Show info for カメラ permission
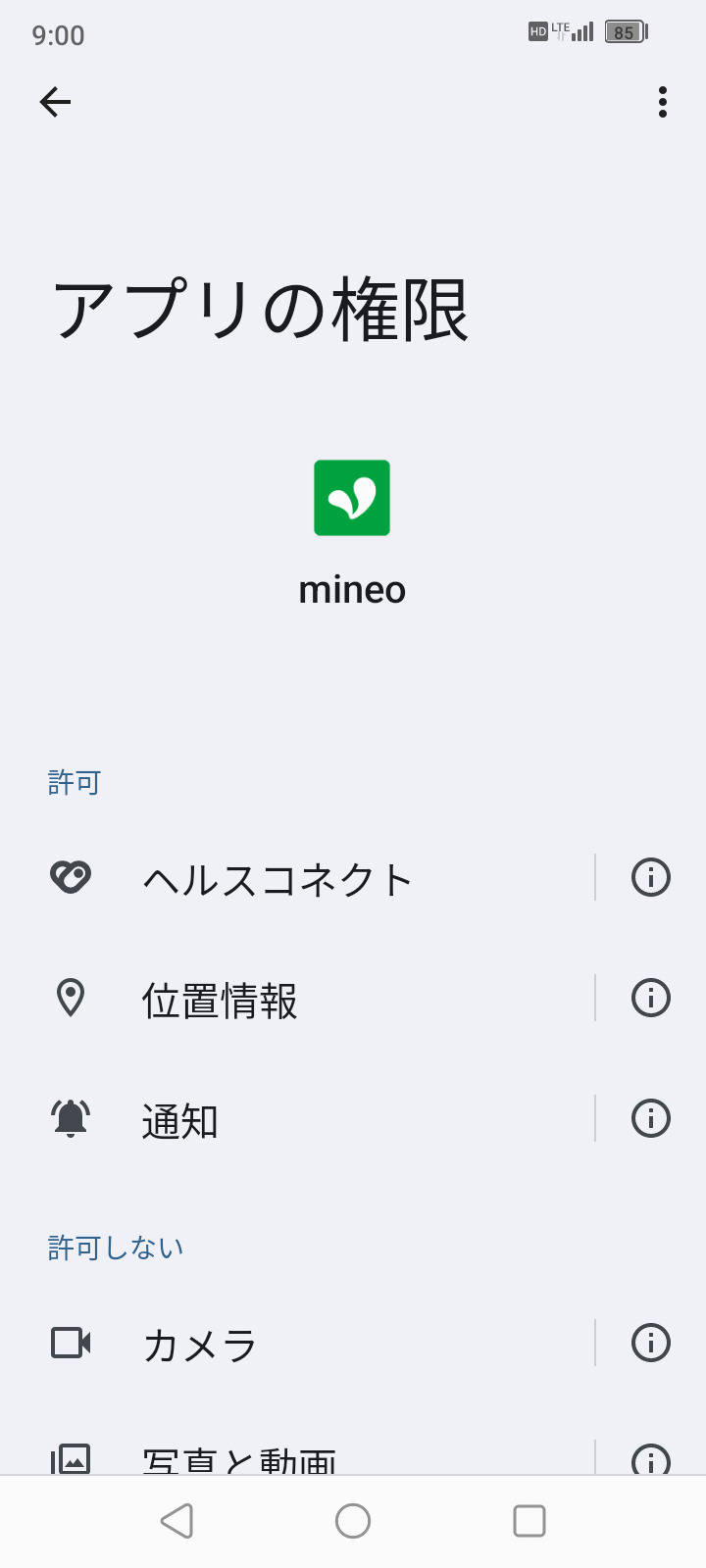Viewport: 706px width, 1568px height. [x=650, y=1343]
